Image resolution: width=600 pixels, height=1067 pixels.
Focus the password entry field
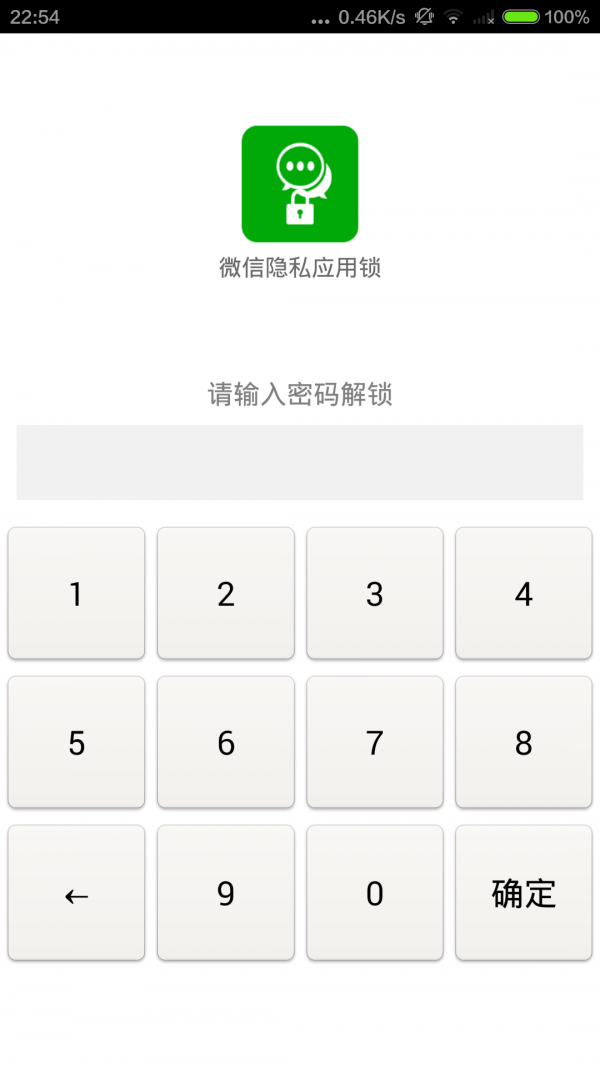300,463
